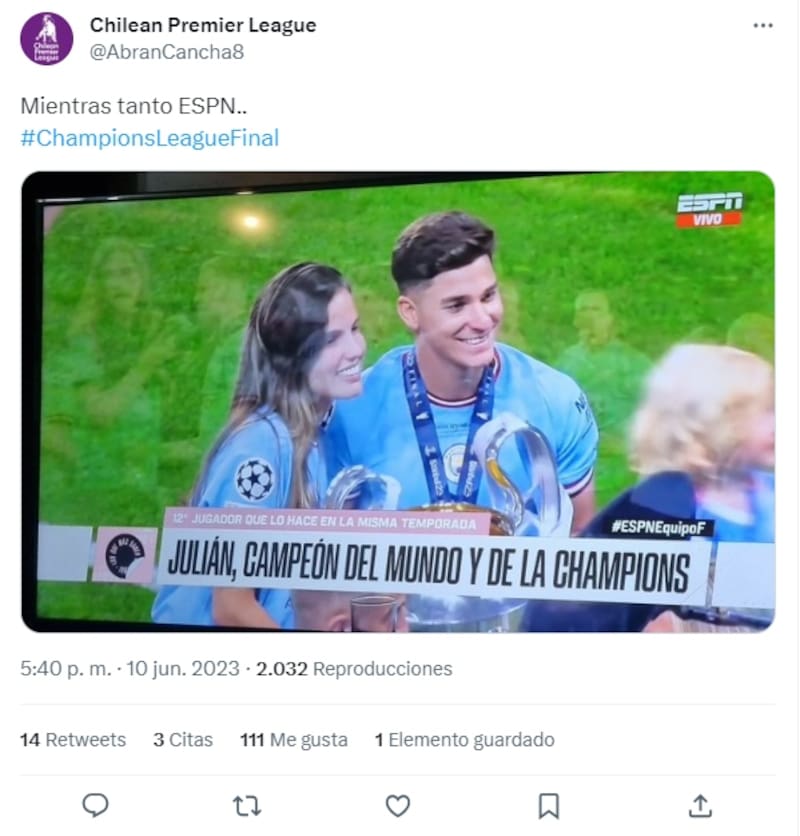Click the heart icon to like the tweet
800x836 pixels.
[x=400, y=803]
